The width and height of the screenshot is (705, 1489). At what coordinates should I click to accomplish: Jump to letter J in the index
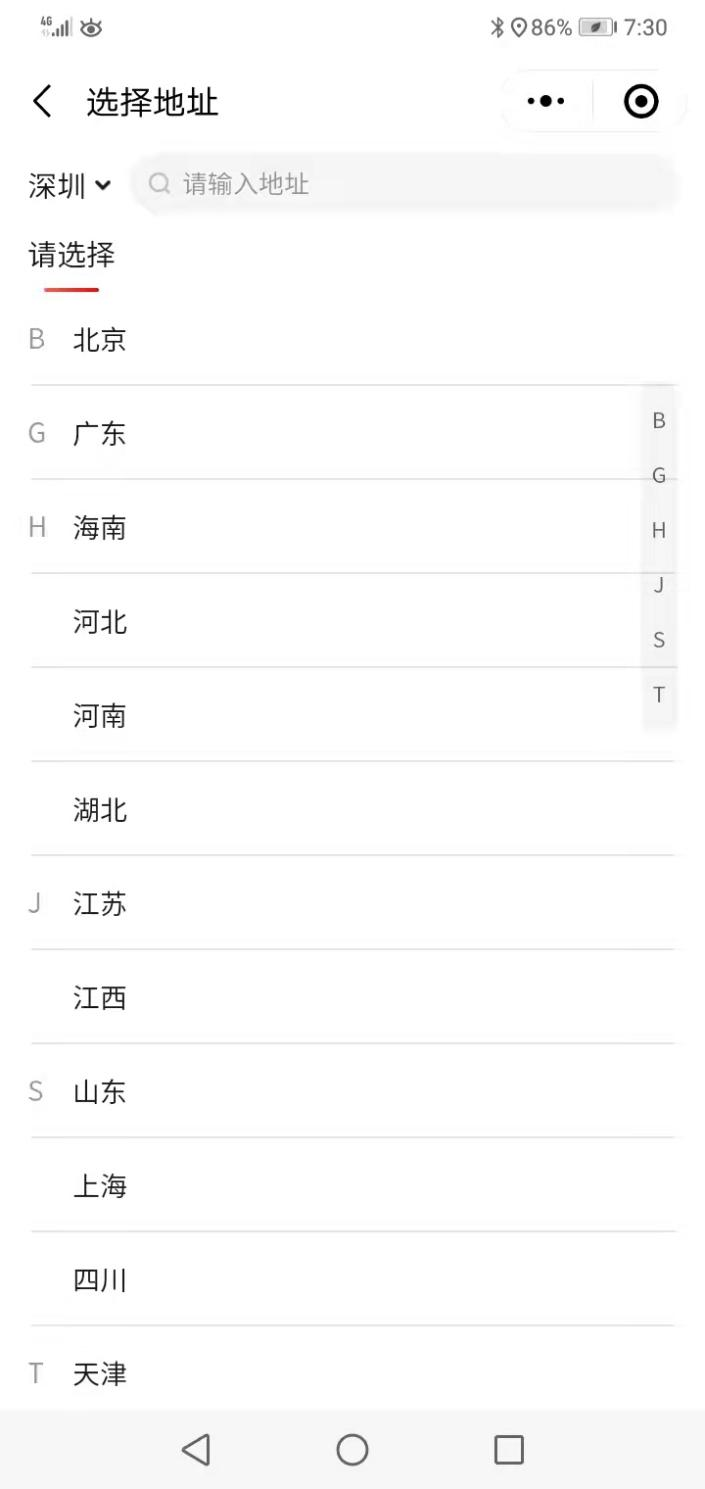(x=659, y=585)
